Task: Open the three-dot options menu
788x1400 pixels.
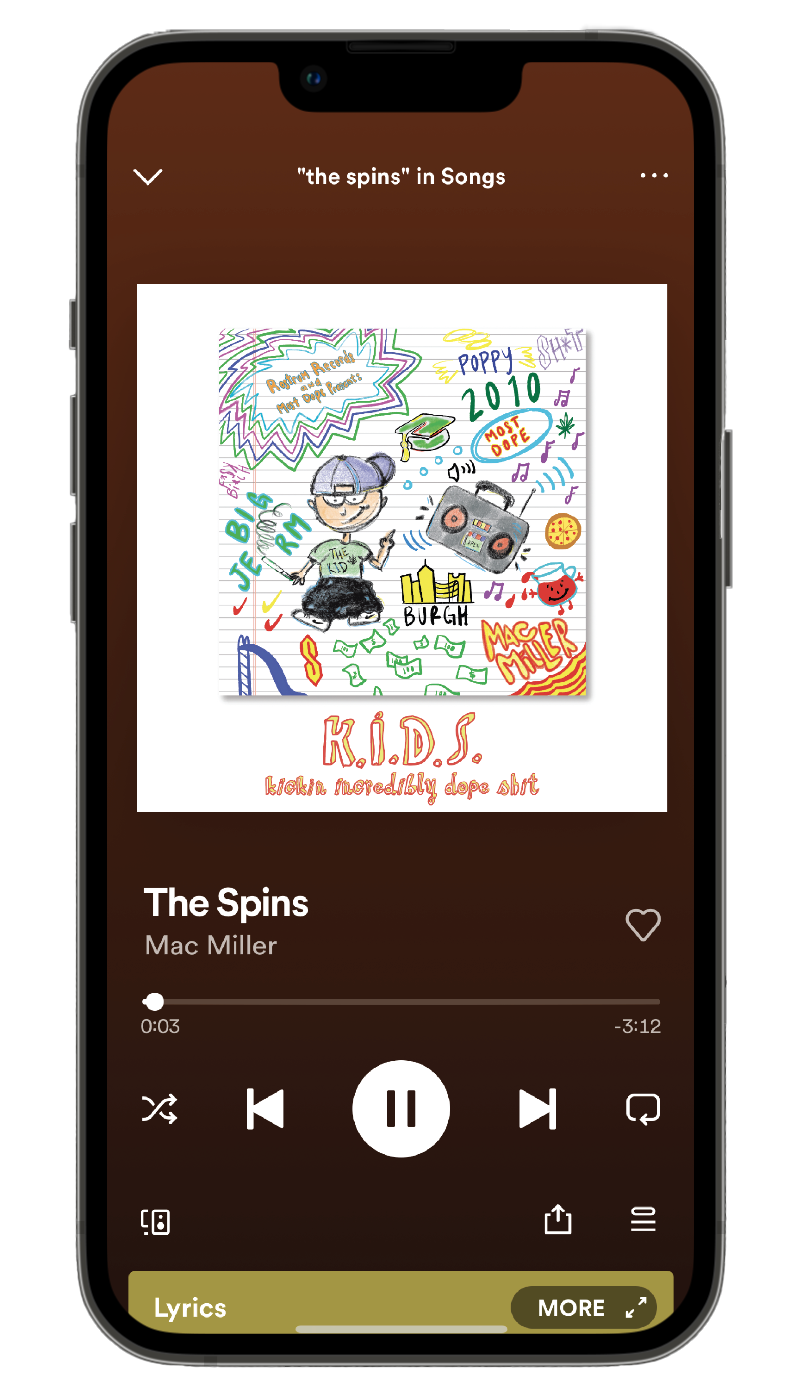Action: point(654,176)
